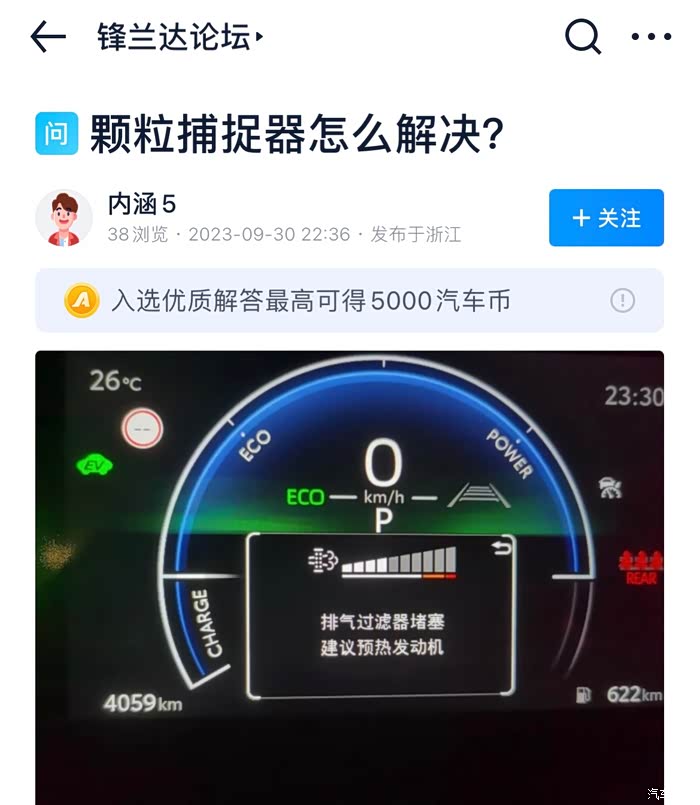Open 内涵5's profile avatar
The image size is (700, 805).
pyautogui.click(x=64, y=218)
